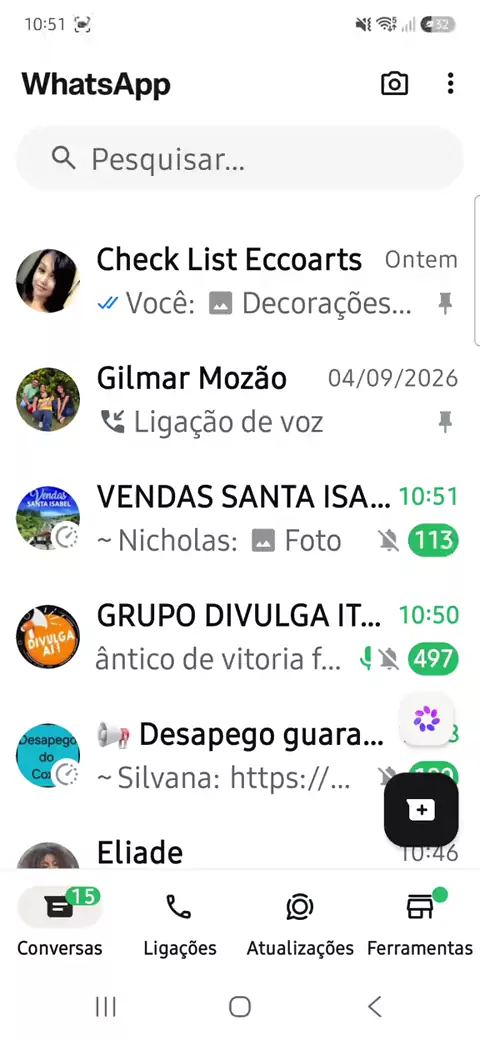Go back using the system back button
Image resolution: width=480 pixels, height=1040 pixels.
[375, 1006]
